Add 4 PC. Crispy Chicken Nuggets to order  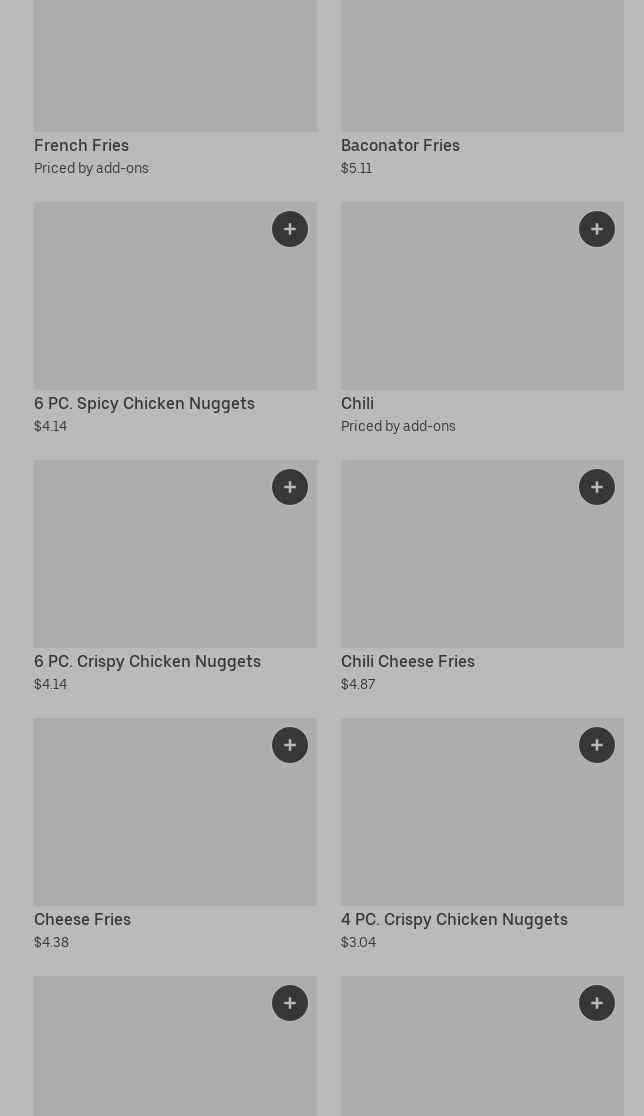pos(597,745)
